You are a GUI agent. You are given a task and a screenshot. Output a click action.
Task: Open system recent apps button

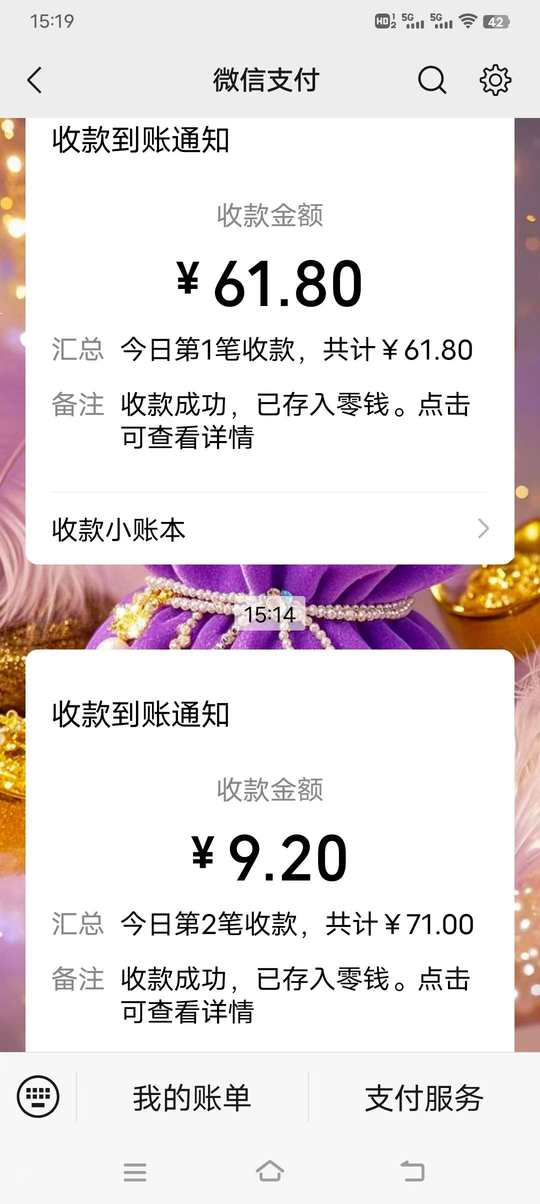tap(135, 1172)
